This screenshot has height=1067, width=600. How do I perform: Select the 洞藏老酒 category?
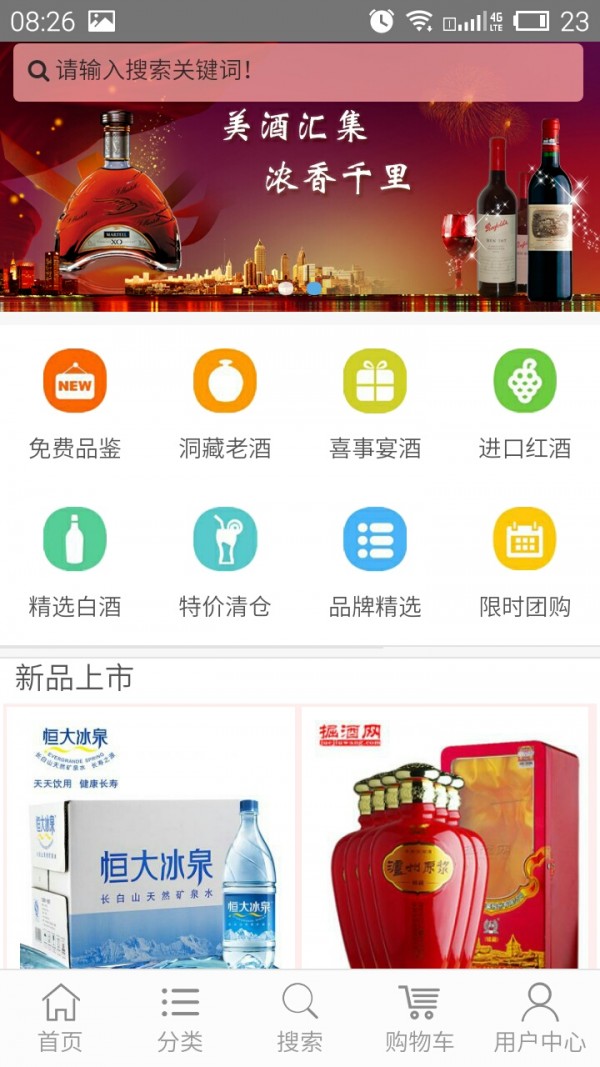225,403
